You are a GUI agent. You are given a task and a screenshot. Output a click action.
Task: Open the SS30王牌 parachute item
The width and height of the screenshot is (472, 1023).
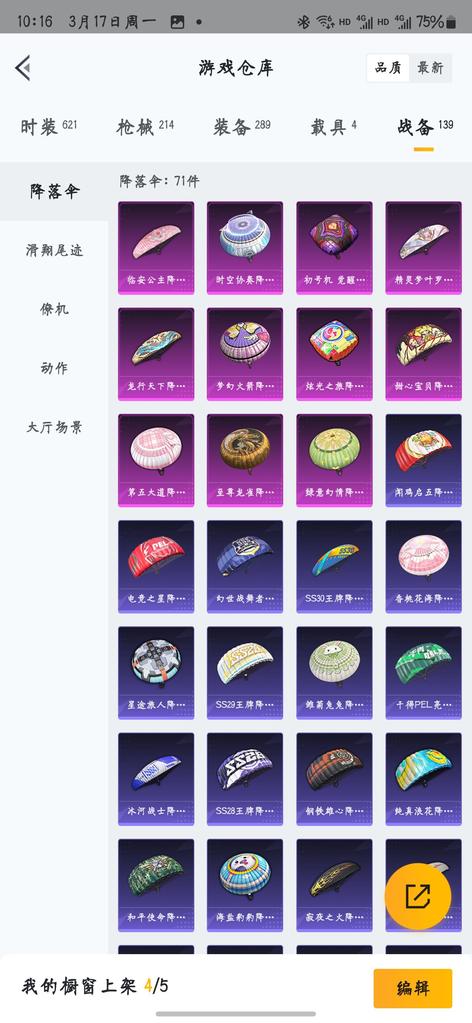[x=334, y=566]
